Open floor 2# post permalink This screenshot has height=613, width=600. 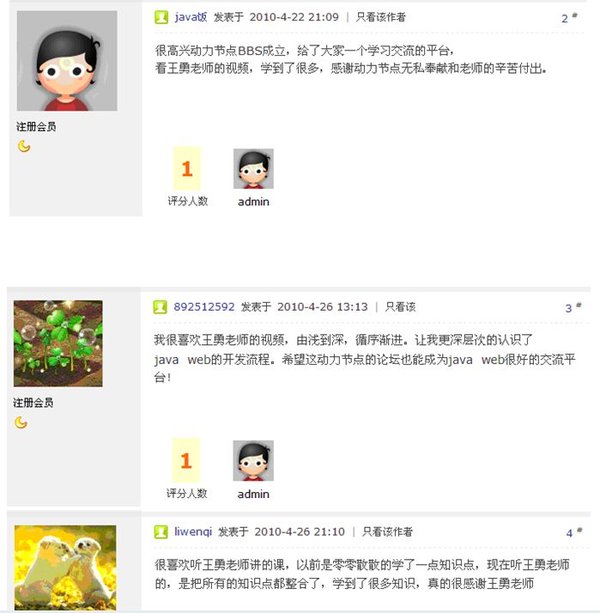tap(568, 18)
